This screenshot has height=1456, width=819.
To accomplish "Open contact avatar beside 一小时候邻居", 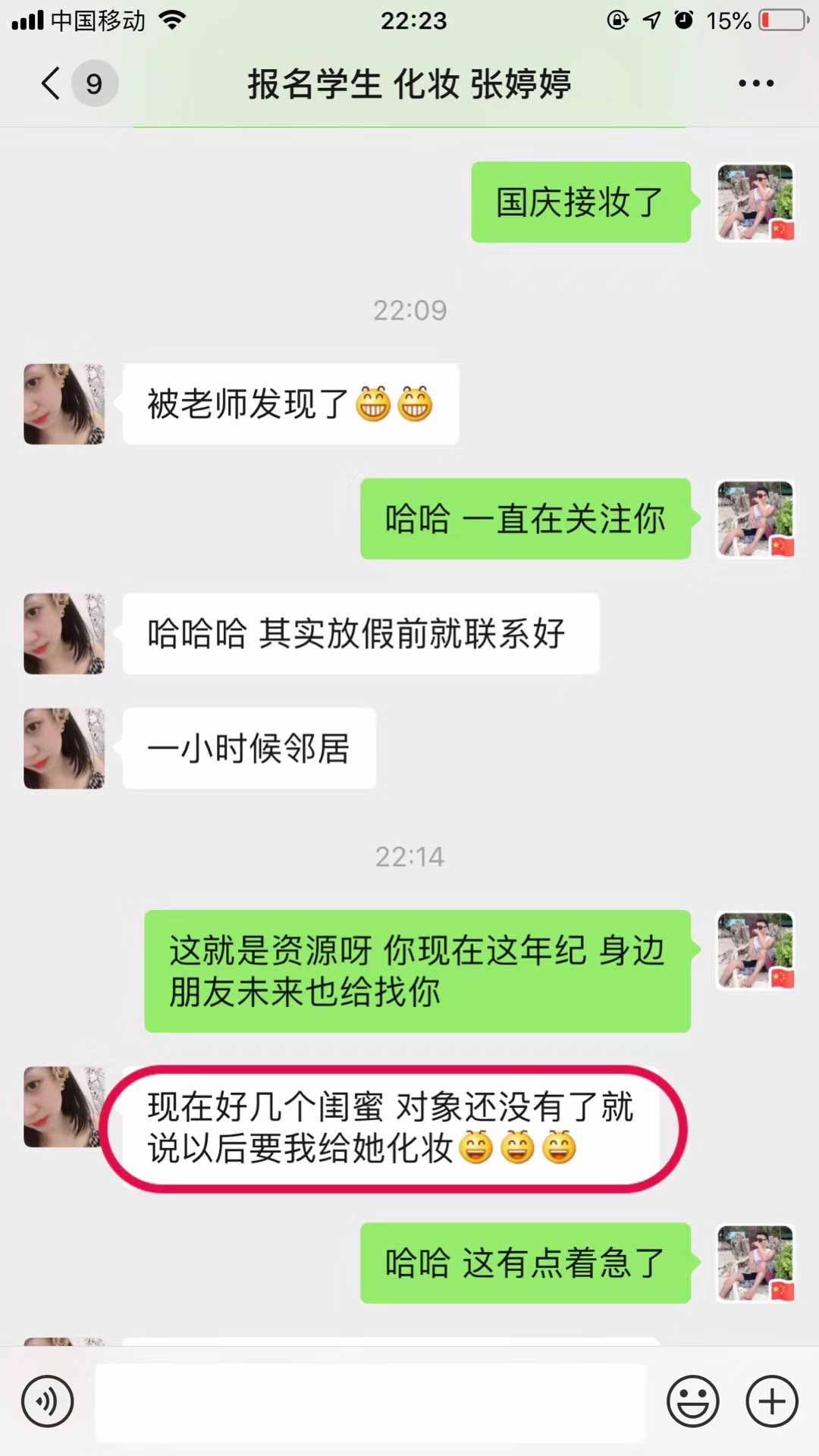I will (64, 748).
